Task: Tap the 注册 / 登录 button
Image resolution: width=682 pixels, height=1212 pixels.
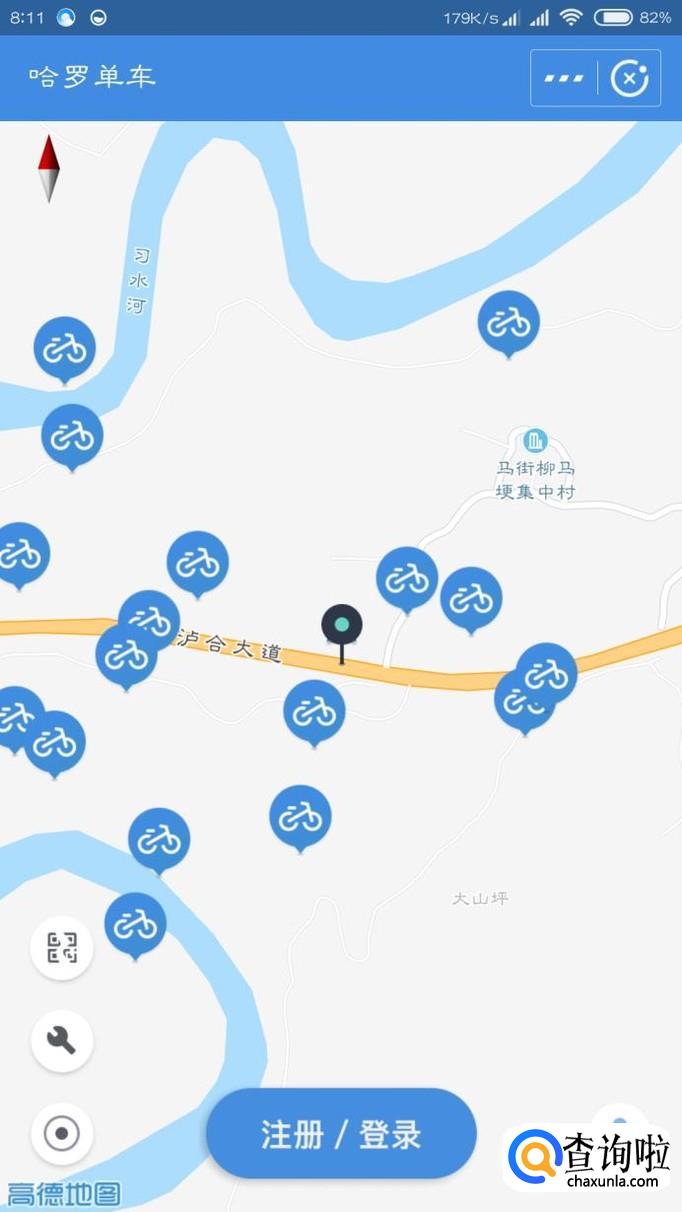Action: 341,1134
